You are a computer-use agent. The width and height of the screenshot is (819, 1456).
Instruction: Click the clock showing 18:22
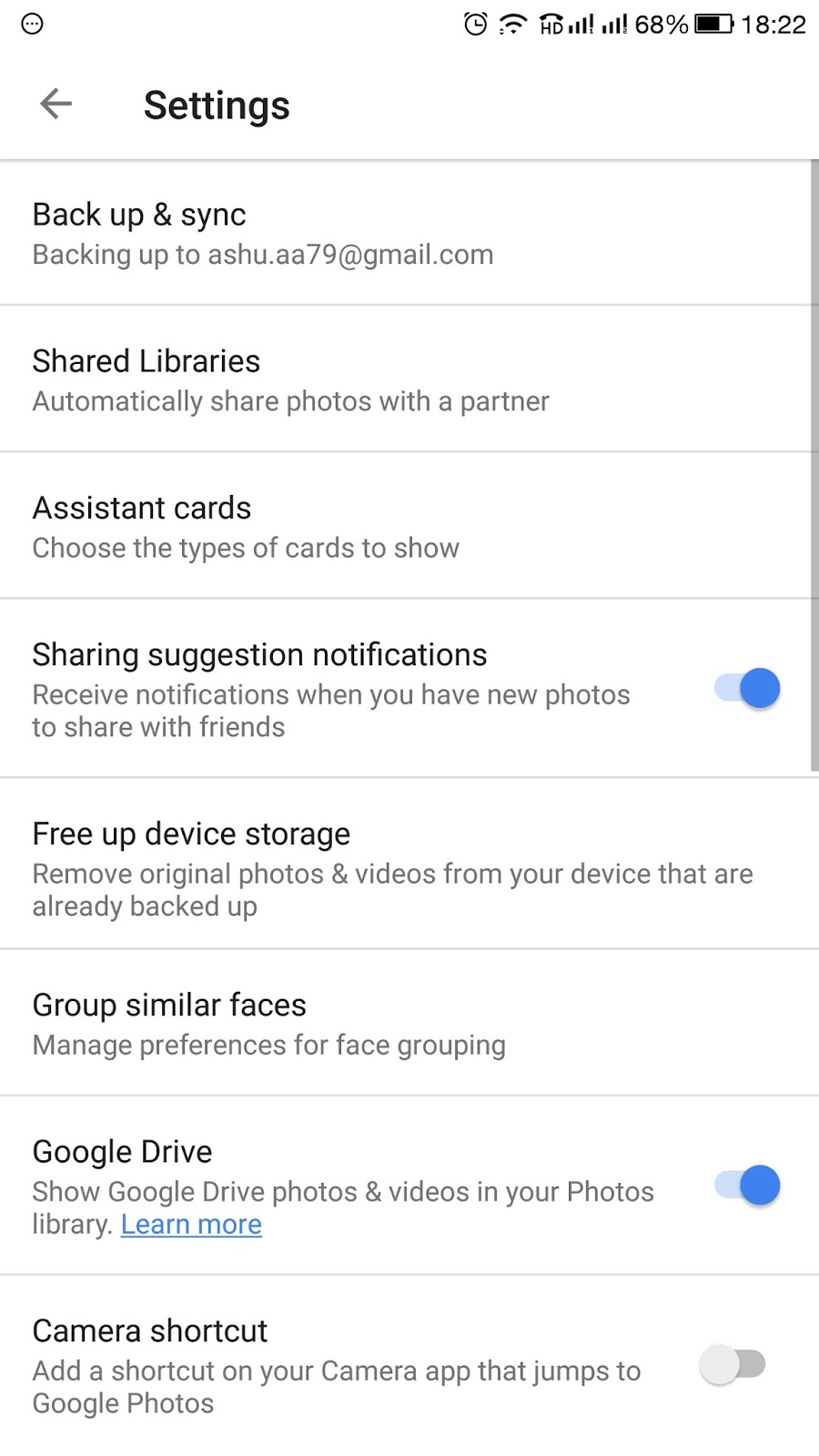772,25
